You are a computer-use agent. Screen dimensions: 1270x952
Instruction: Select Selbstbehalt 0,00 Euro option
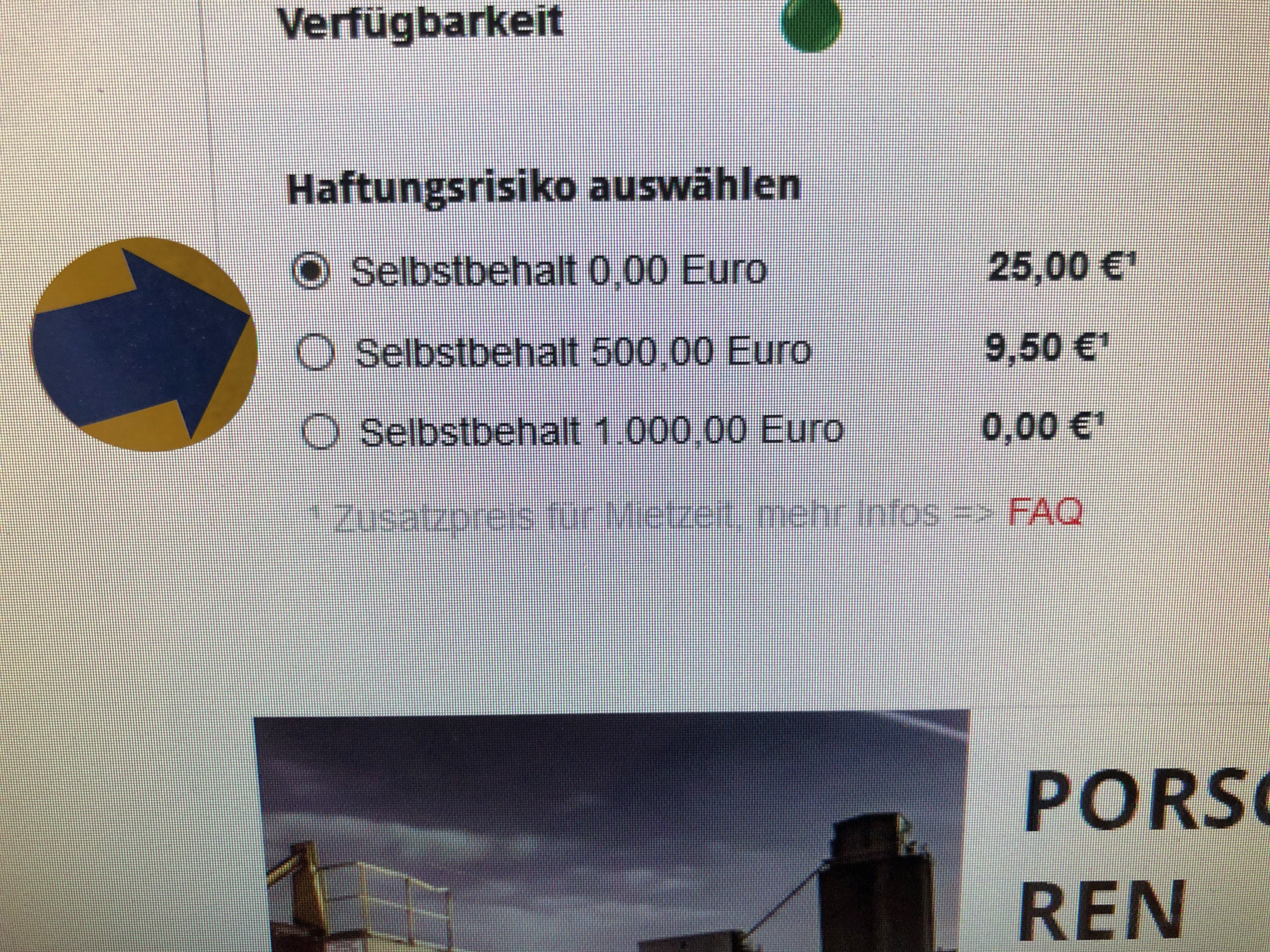pos(311,272)
